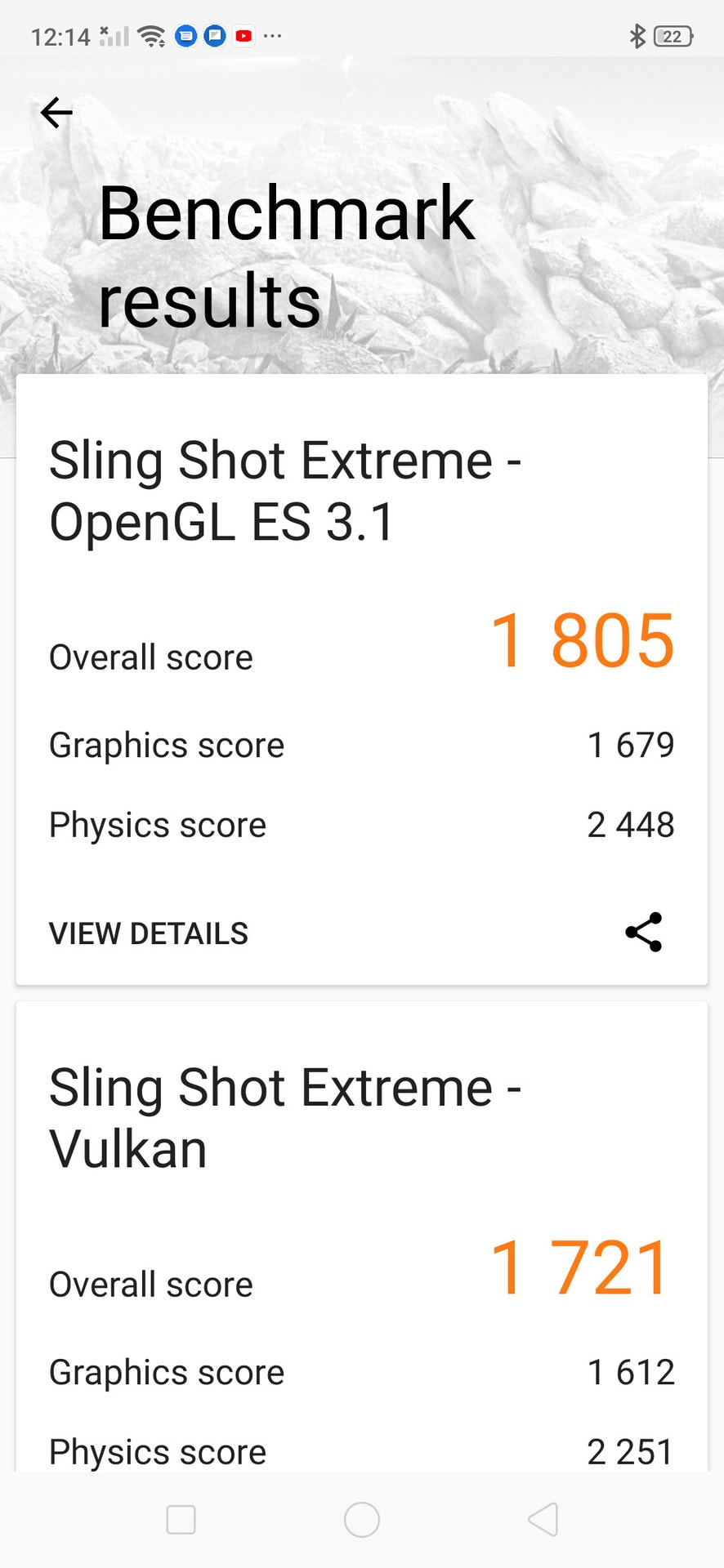Tap the system home button
This screenshot has height=1568, width=724.
click(362, 1520)
